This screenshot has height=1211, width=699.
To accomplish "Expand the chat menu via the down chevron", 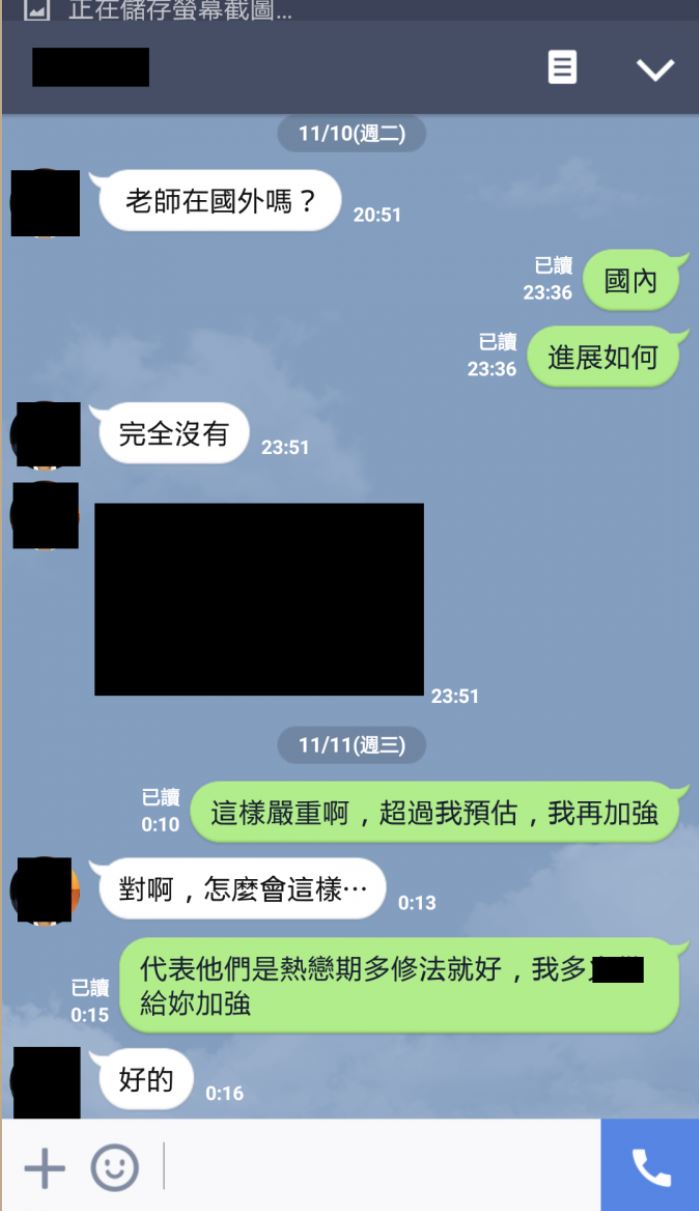I will tap(655, 70).
